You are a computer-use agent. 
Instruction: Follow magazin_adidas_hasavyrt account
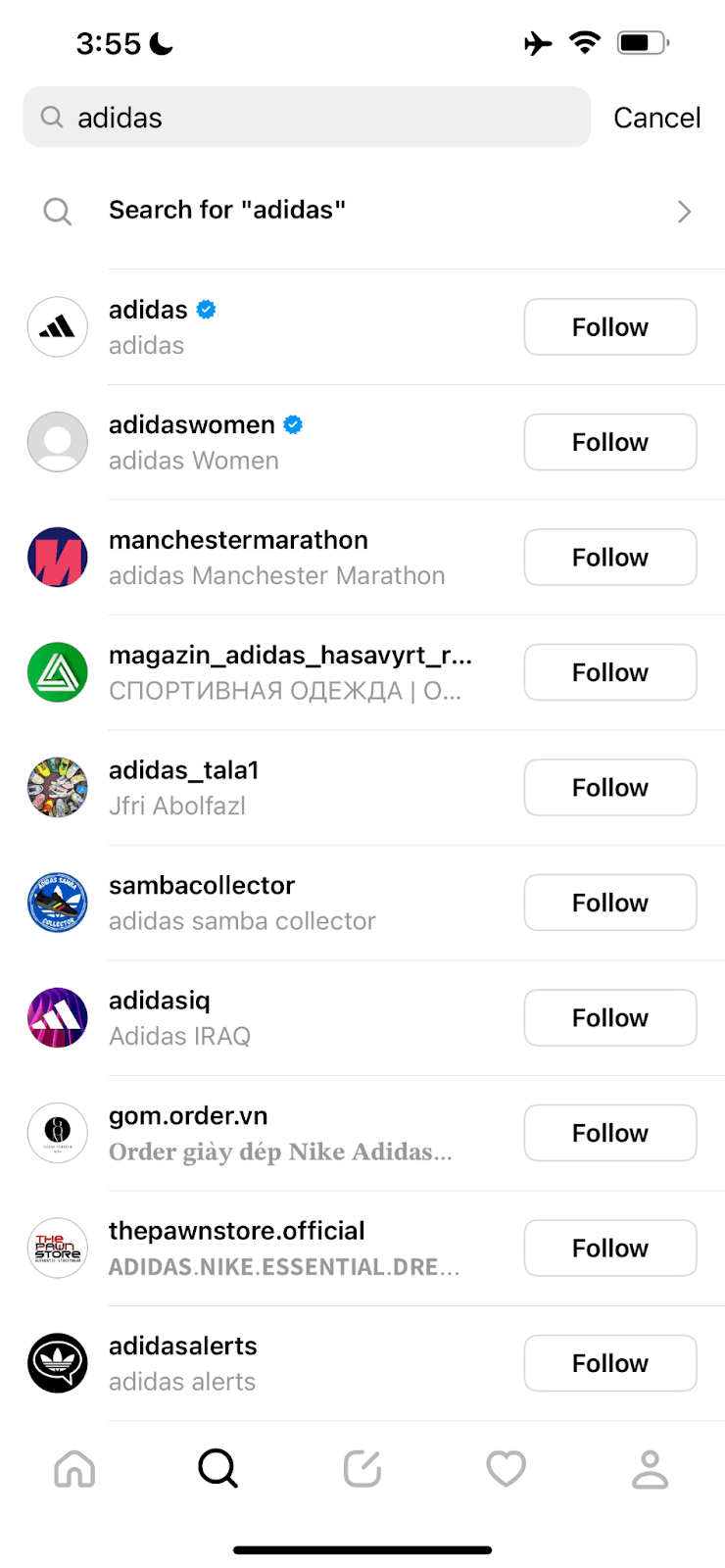point(609,672)
